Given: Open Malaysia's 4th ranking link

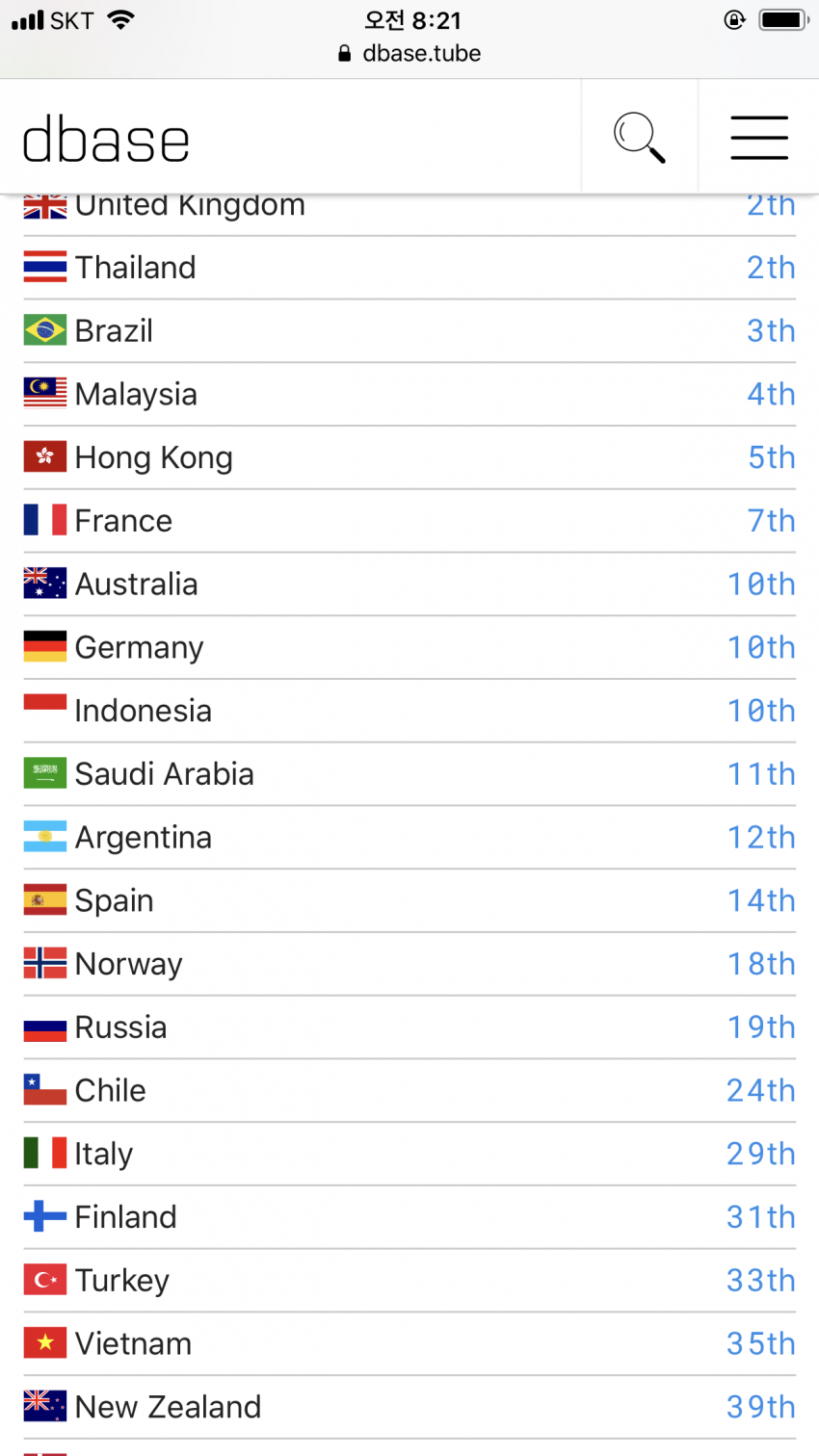Looking at the screenshot, I should click(771, 395).
